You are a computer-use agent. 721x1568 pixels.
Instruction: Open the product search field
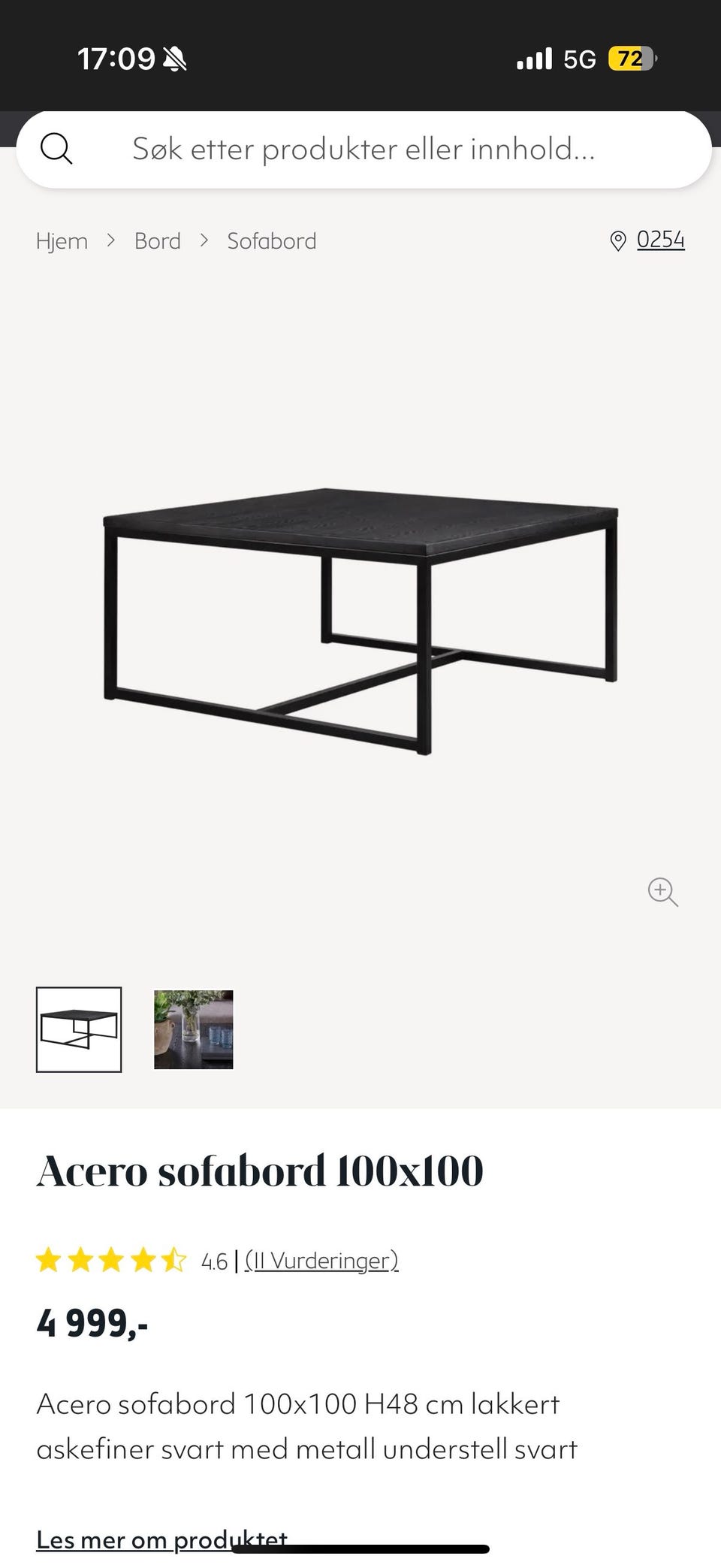click(364, 149)
